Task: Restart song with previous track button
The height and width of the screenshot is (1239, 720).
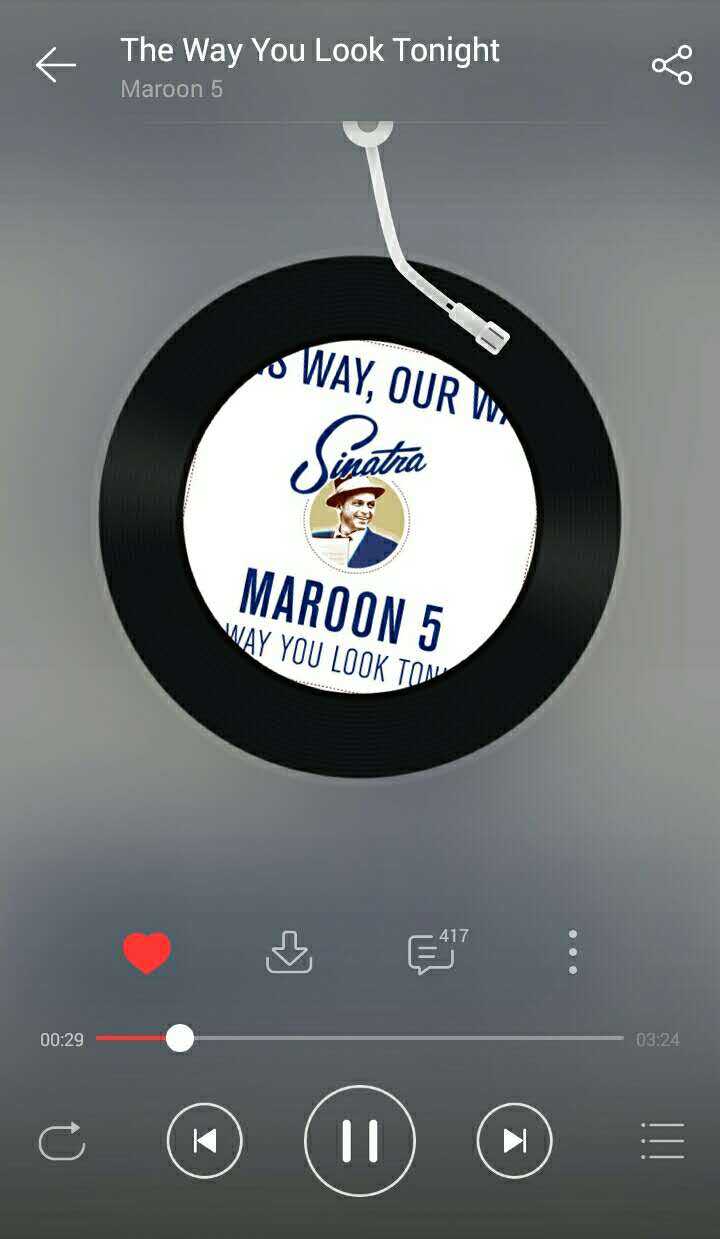Action: click(205, 1140)
